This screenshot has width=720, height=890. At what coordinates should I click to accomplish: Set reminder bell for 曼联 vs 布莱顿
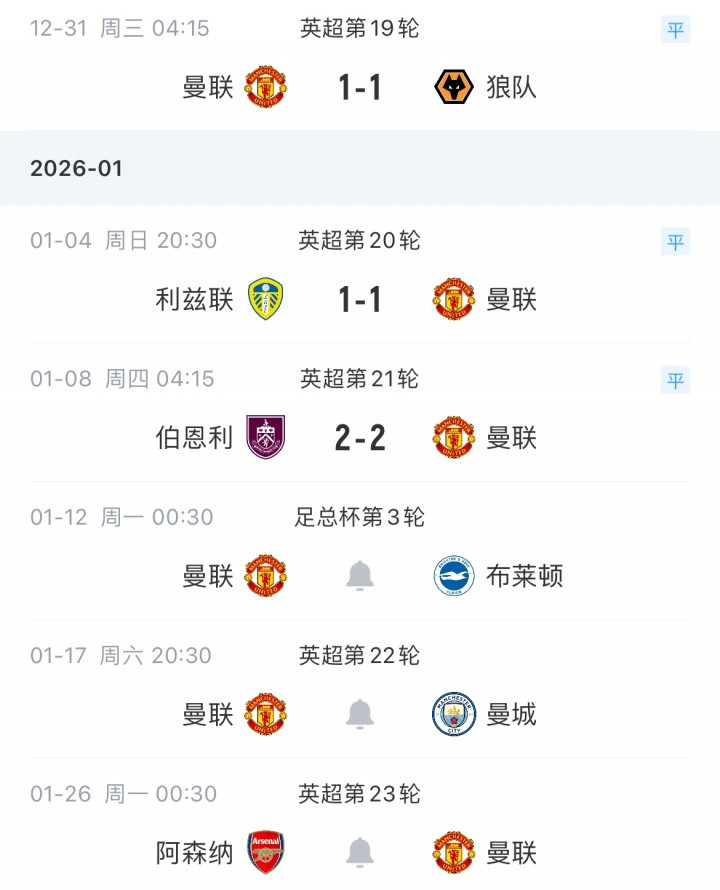(x=360, y=576)
